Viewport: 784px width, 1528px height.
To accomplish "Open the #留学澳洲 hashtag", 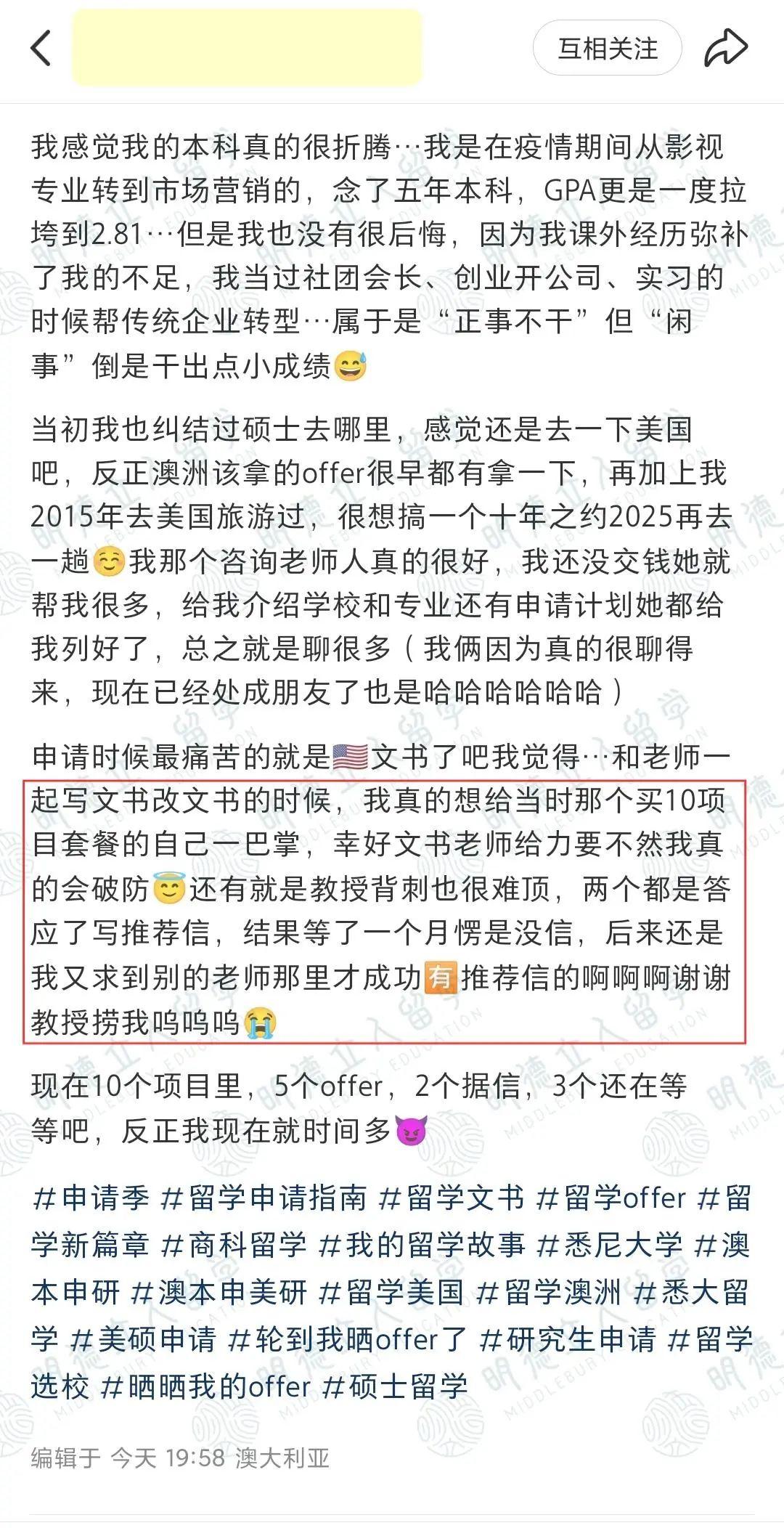I will [549, 1292].
